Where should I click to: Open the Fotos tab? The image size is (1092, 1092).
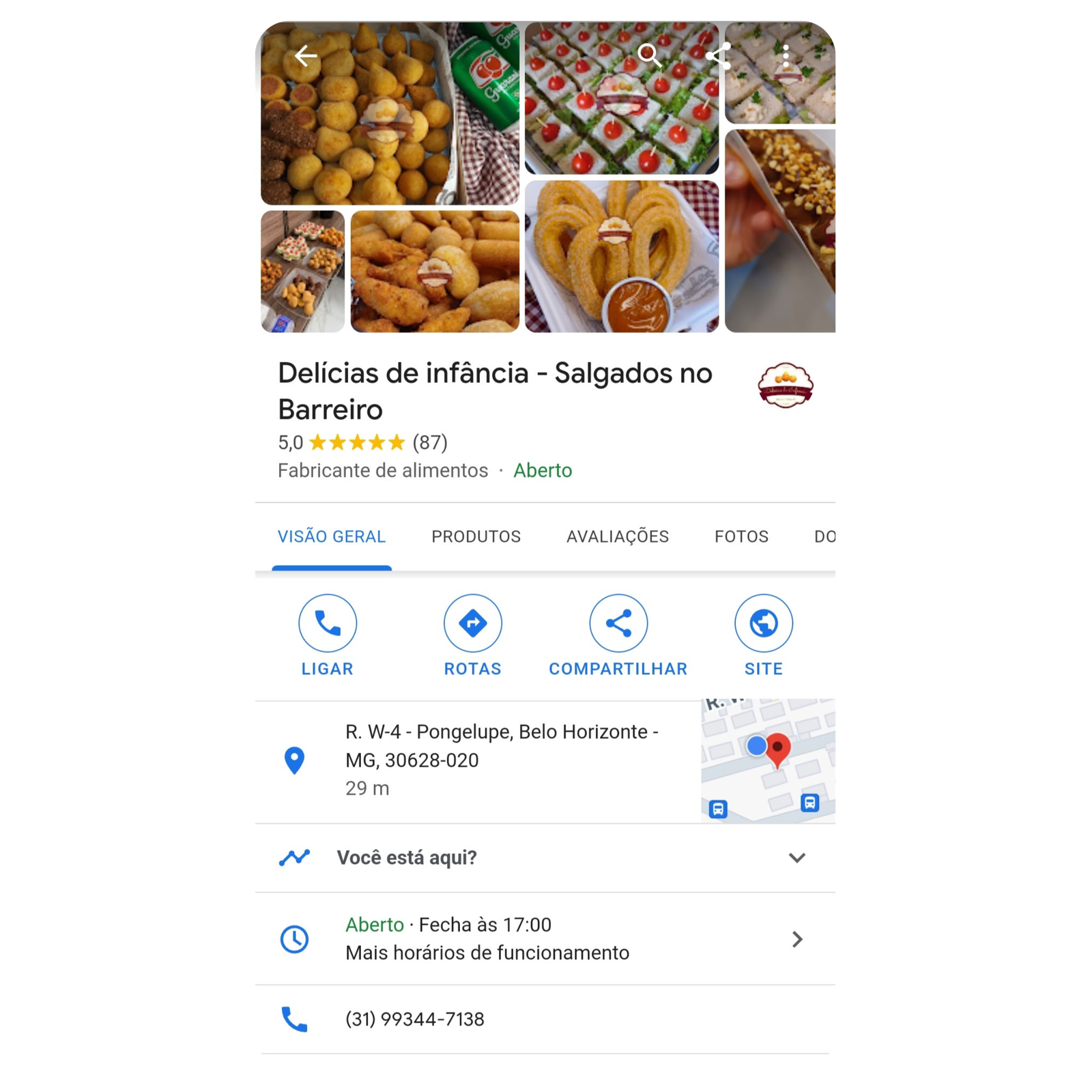pyautogui.click(x=741, y=536)
